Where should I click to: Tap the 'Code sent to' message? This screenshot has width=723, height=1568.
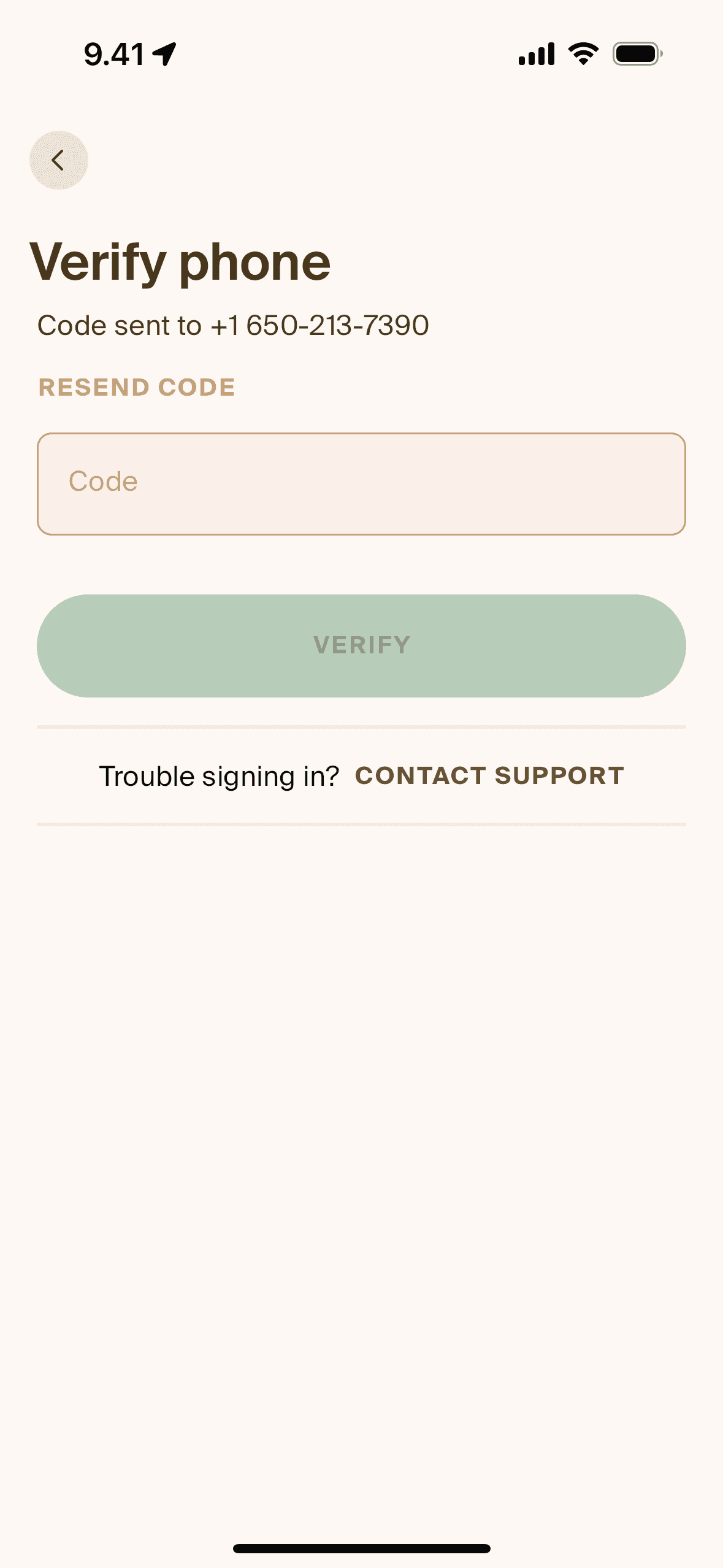235,325
